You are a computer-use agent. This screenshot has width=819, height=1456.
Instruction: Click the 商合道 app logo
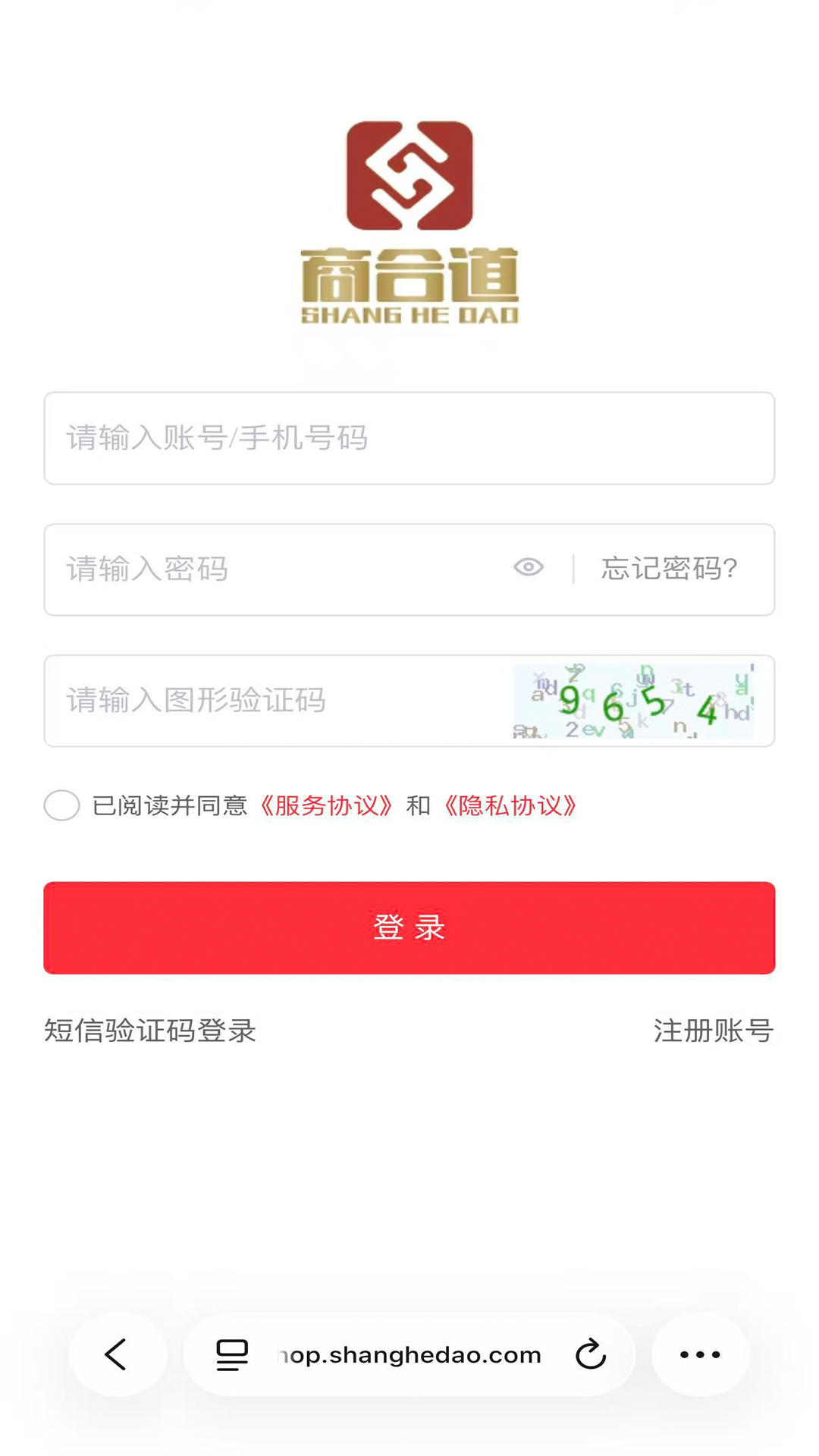point(409,220)
